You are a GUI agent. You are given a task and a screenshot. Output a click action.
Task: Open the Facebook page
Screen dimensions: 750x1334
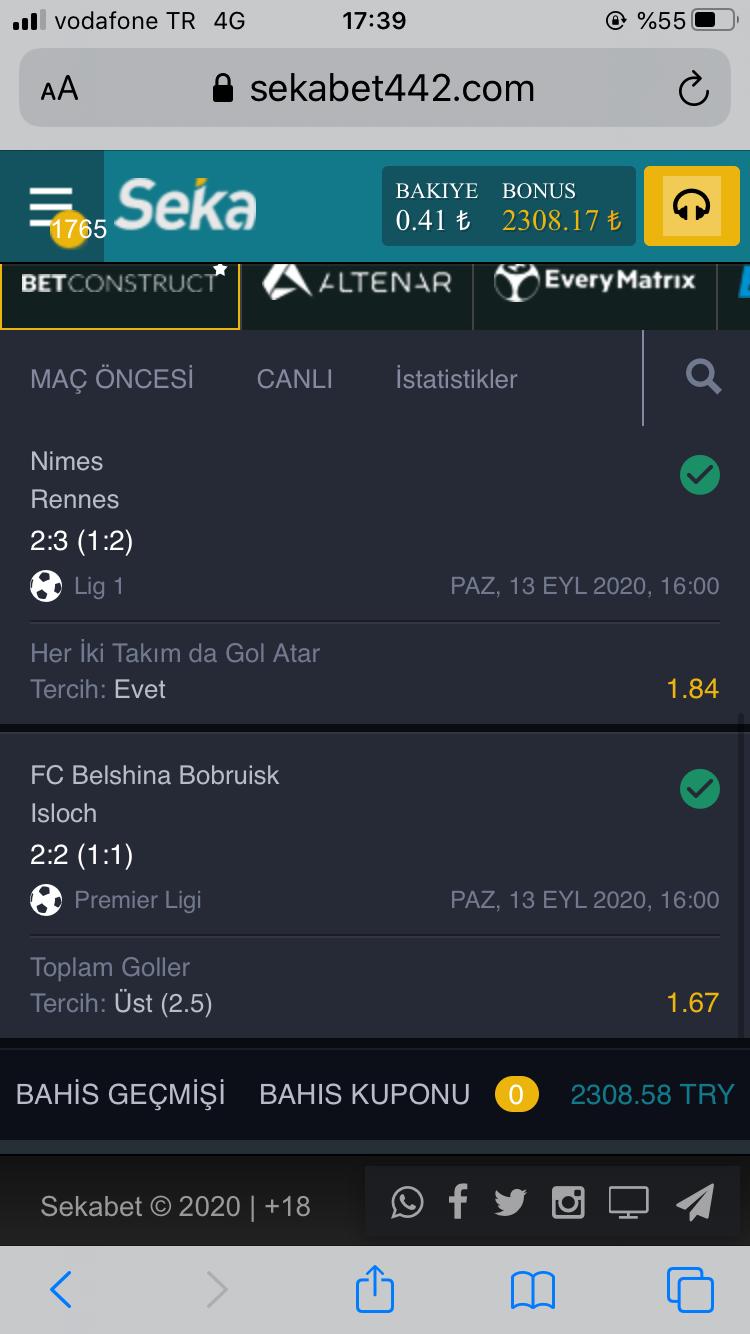(458, 1202)
